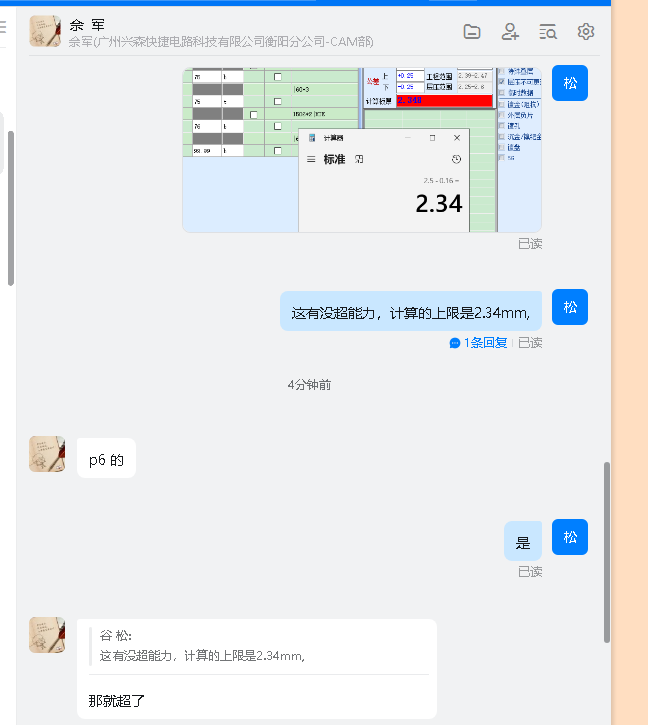Screen dimensions: 648x725
Task: Search the chat history
Action: 548,32
